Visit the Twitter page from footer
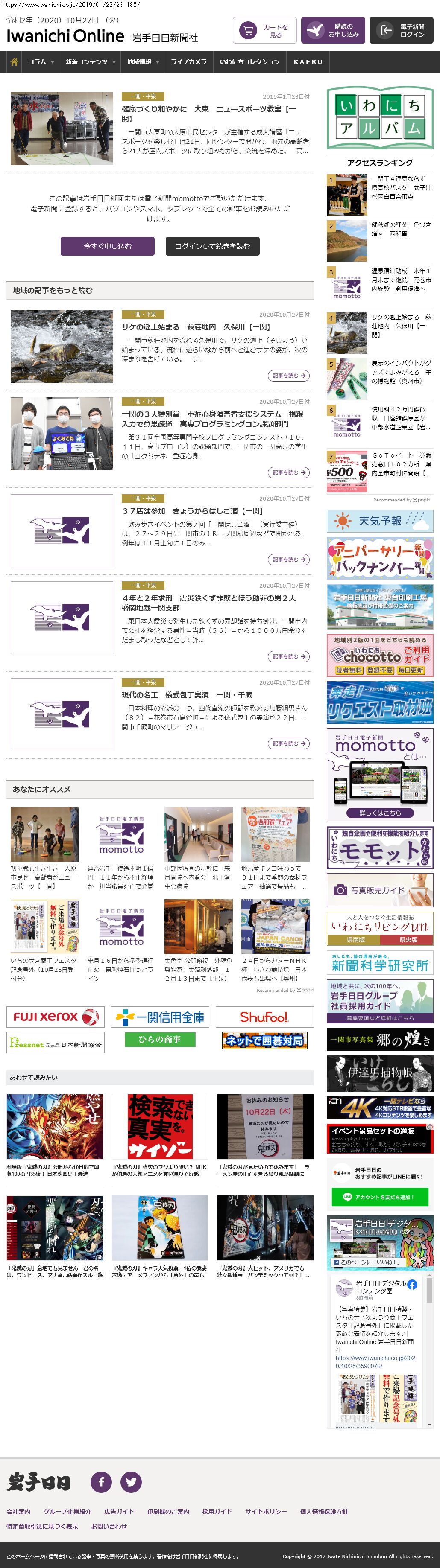 pos(131,1481)
